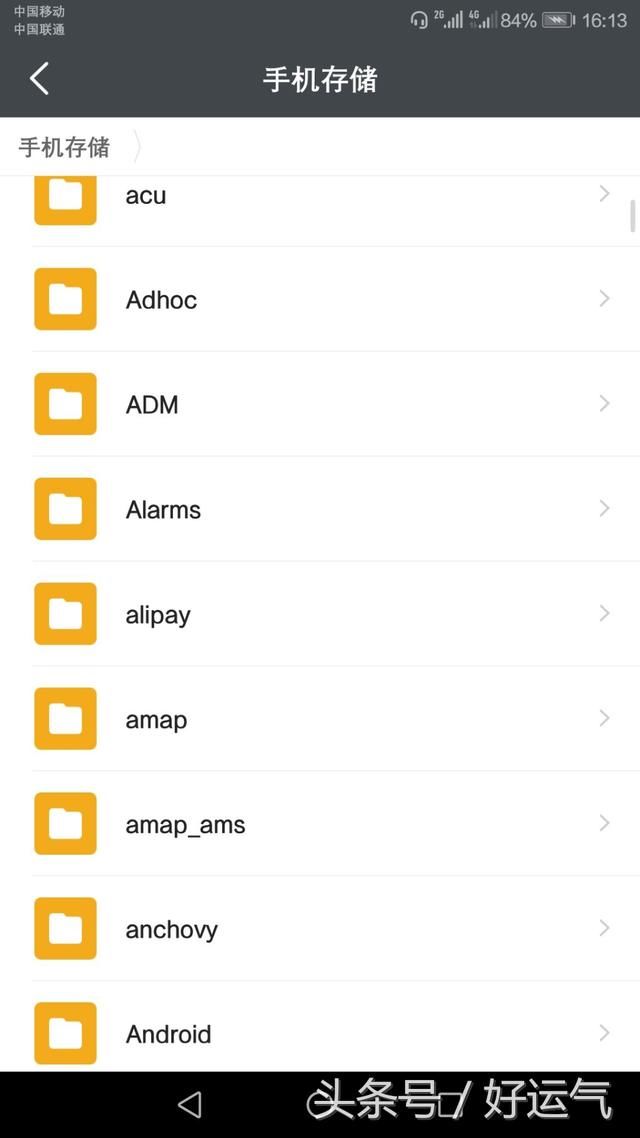This screenshot has width=640, height=1138.
Task: Open the Alarms folder
Action: tap(320, 510)
